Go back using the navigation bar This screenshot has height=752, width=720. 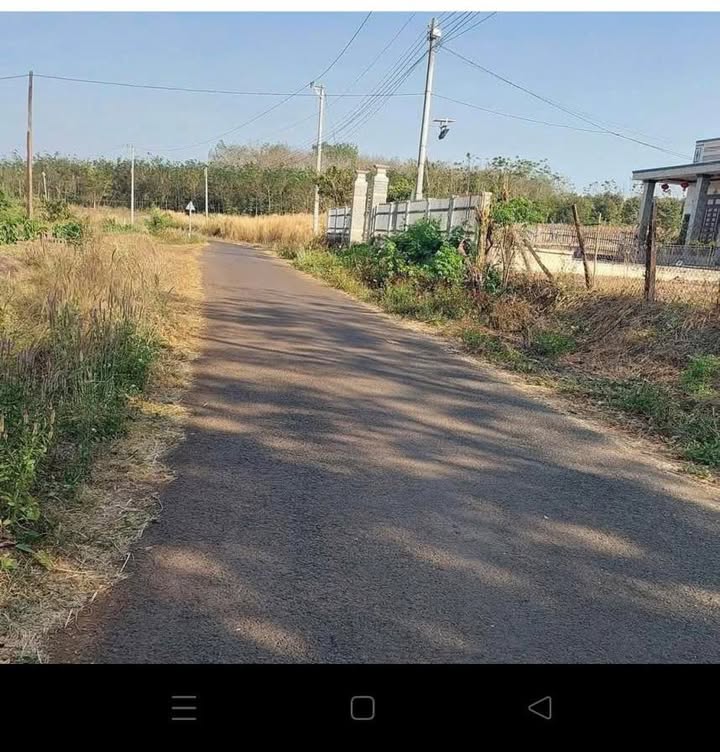[x=540, y=708]
